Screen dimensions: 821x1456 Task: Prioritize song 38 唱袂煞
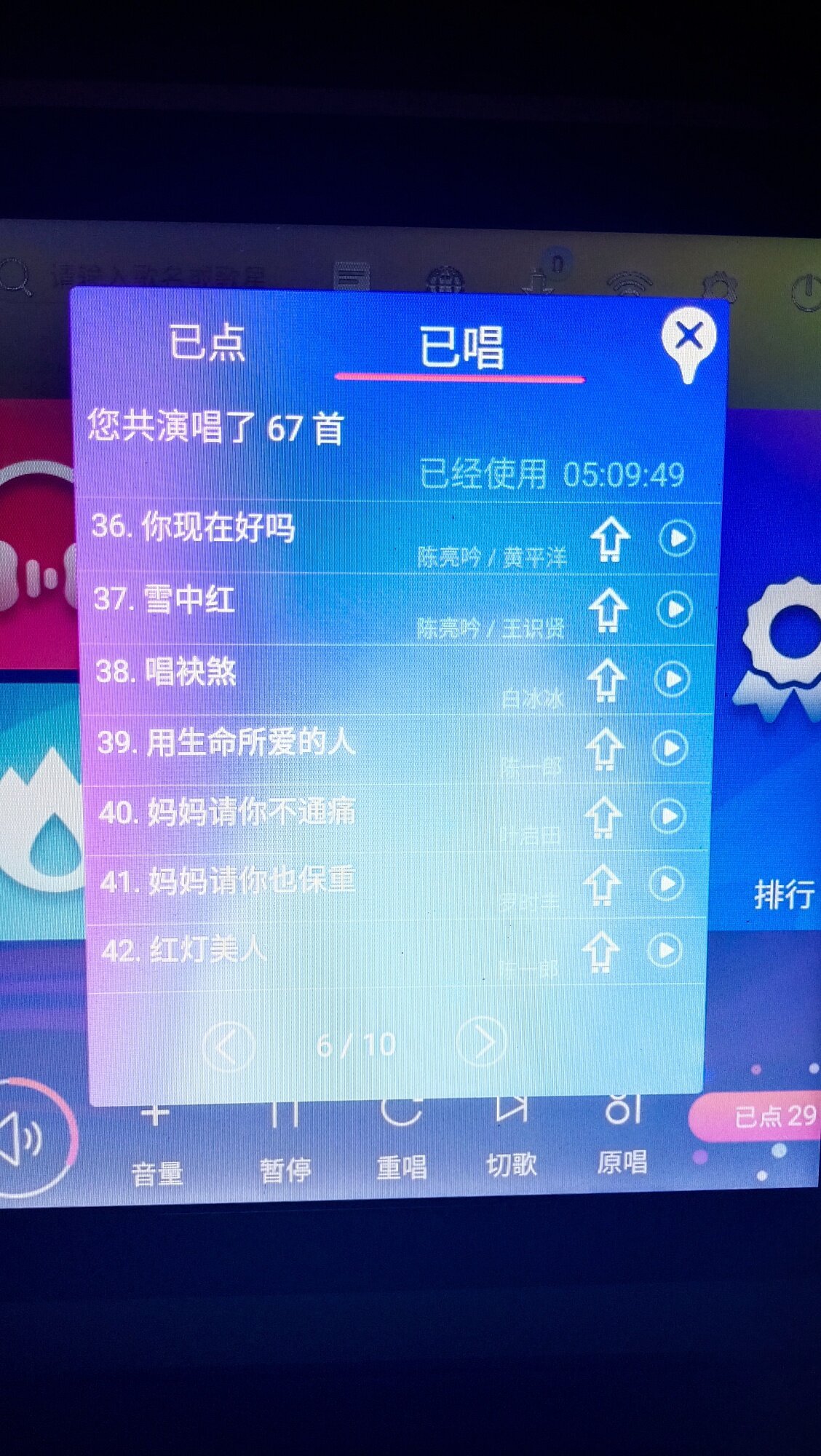[x=606, y=680]
